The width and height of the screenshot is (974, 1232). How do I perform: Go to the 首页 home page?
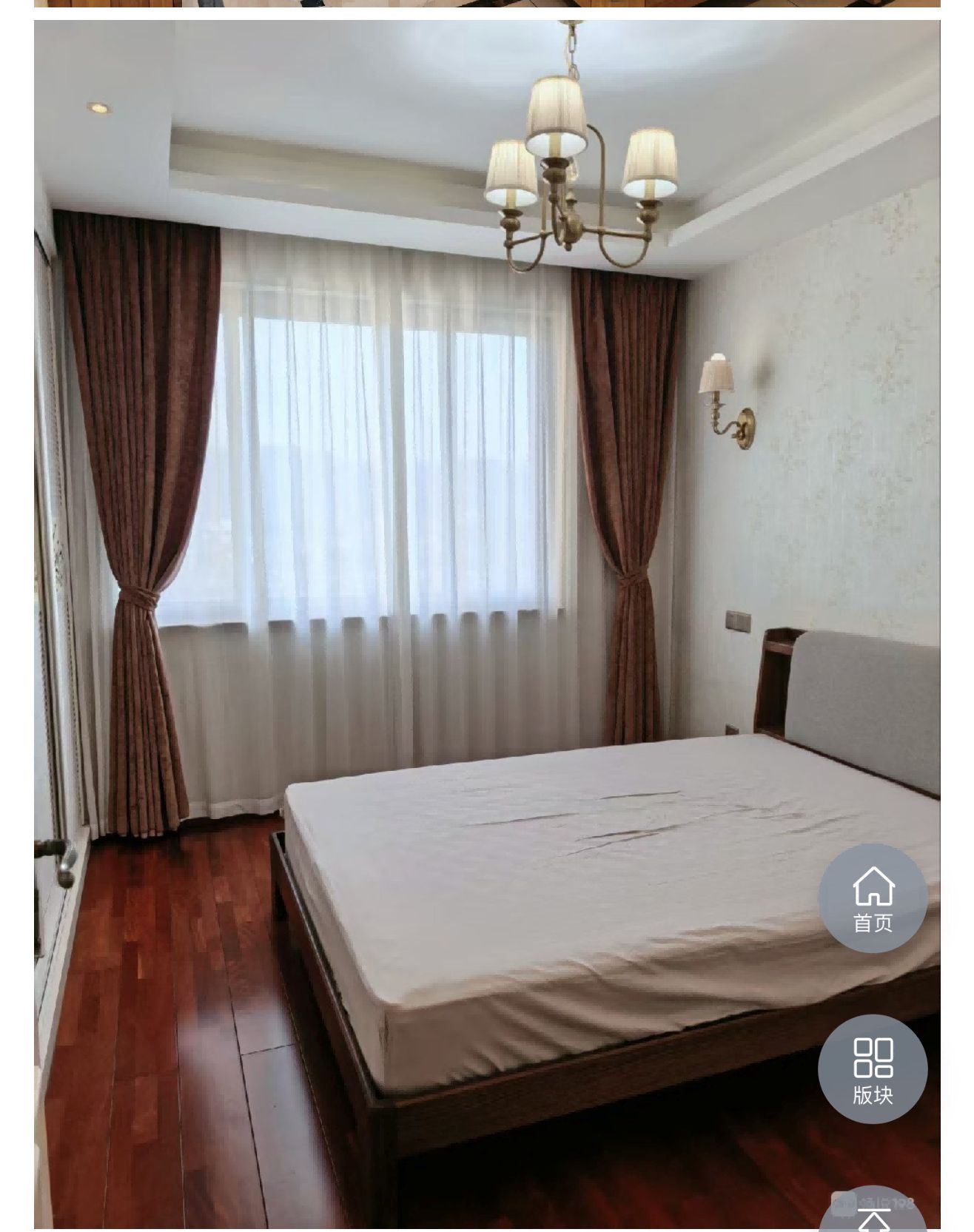pyautogui.click(x=872, y=898)
